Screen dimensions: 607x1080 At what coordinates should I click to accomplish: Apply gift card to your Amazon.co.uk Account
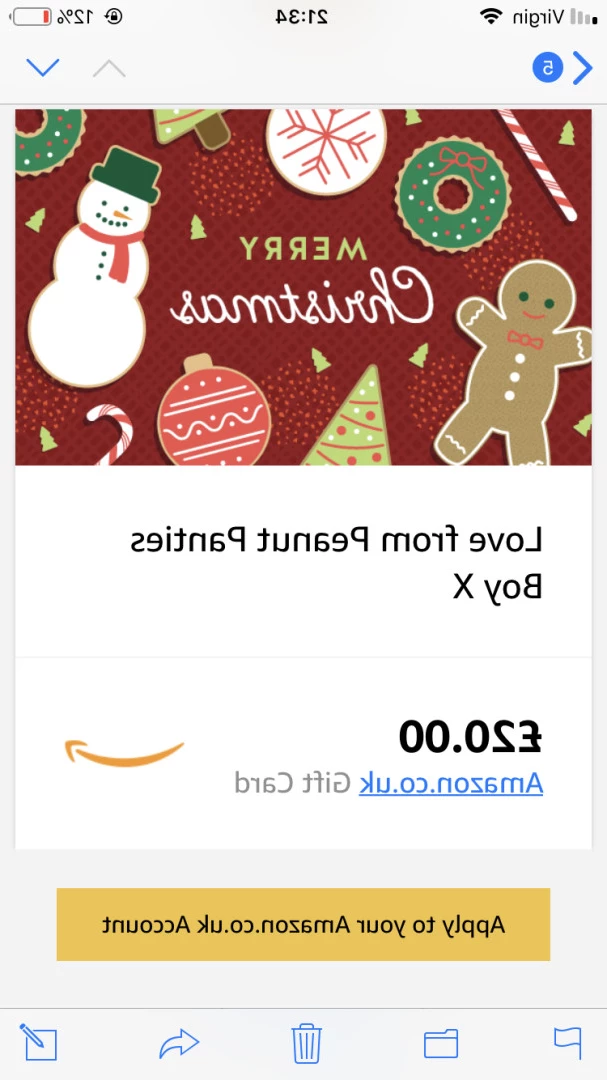(303, 924)
